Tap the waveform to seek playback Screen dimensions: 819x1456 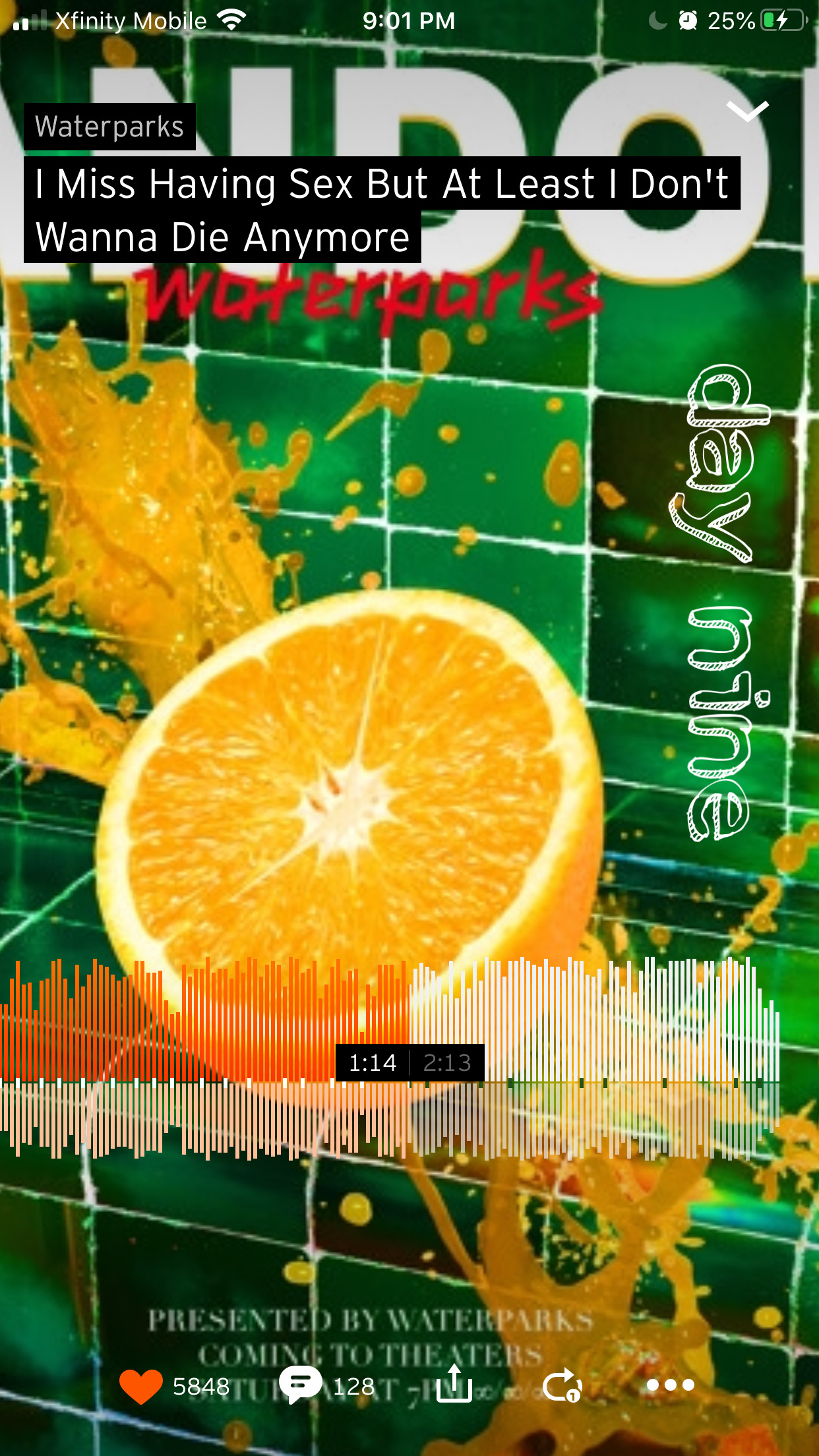(593, 1055)
